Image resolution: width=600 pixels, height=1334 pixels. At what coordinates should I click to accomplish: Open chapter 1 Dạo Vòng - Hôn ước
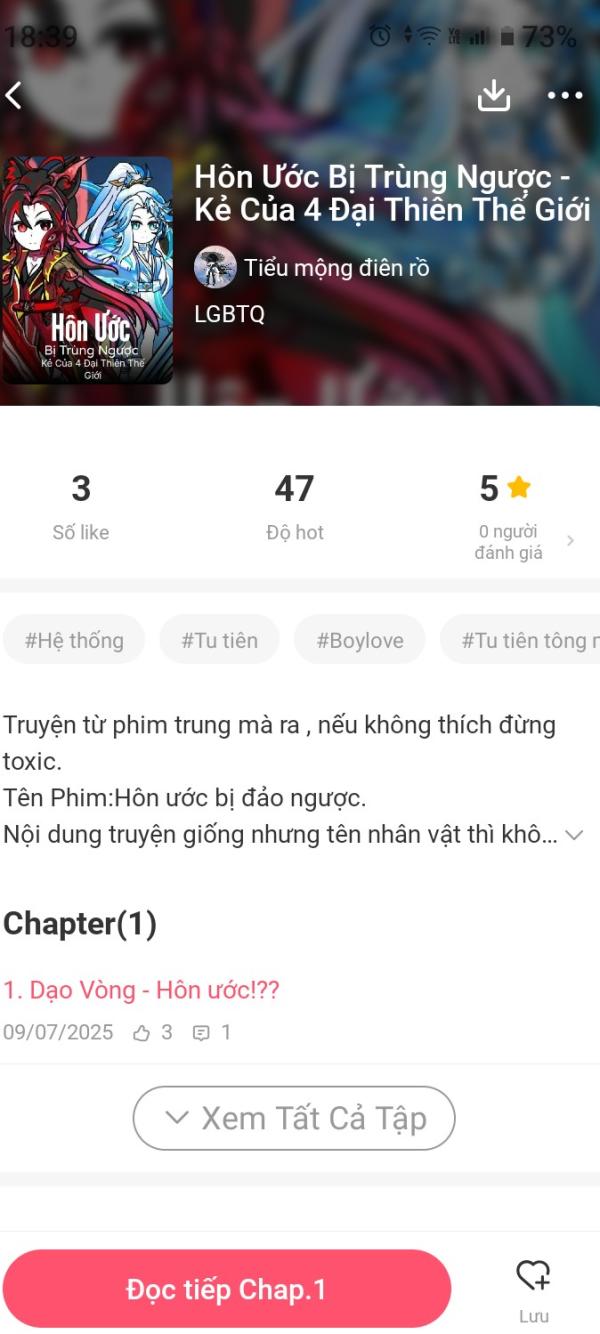tap(141, 990)
